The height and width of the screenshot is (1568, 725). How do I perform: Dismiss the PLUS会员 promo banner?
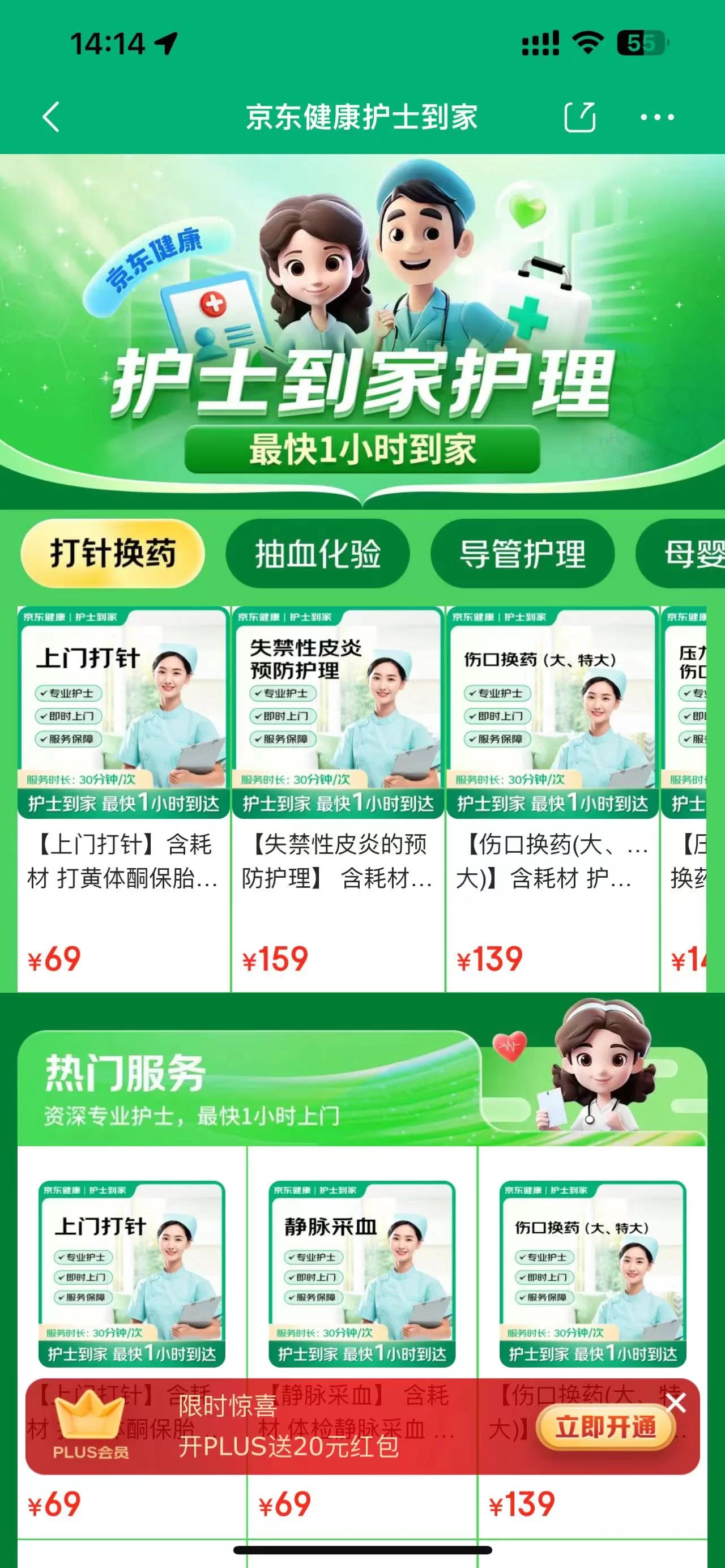pyautogui.click(x=676, y=1403)
